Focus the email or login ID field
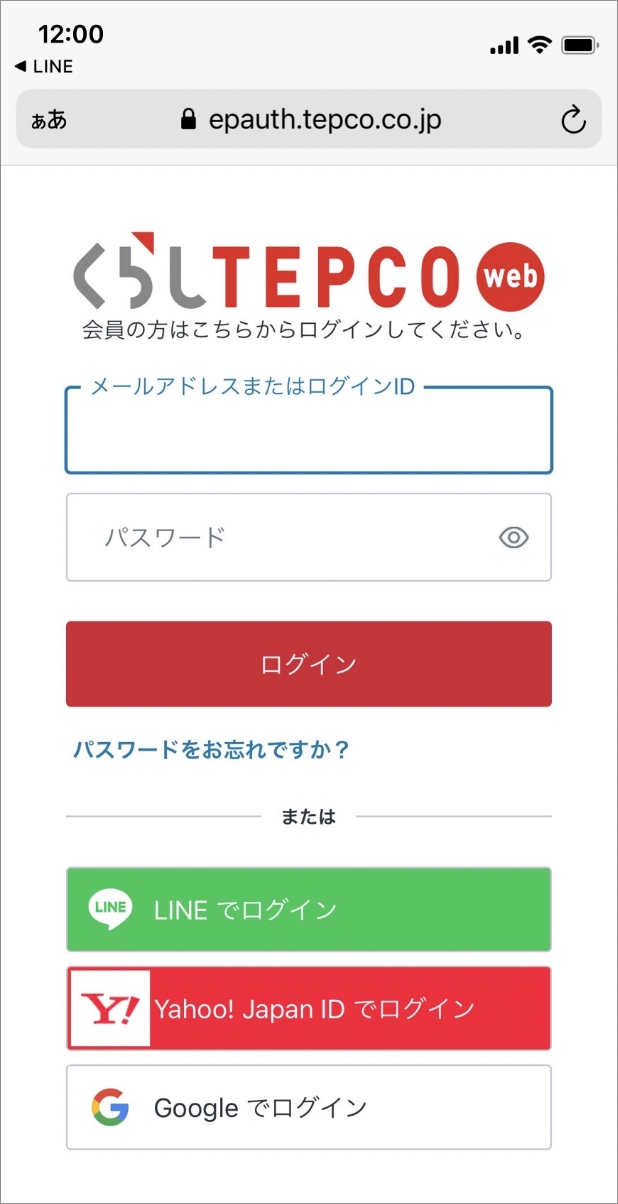 pyautogui.click(x=308, y=430)
